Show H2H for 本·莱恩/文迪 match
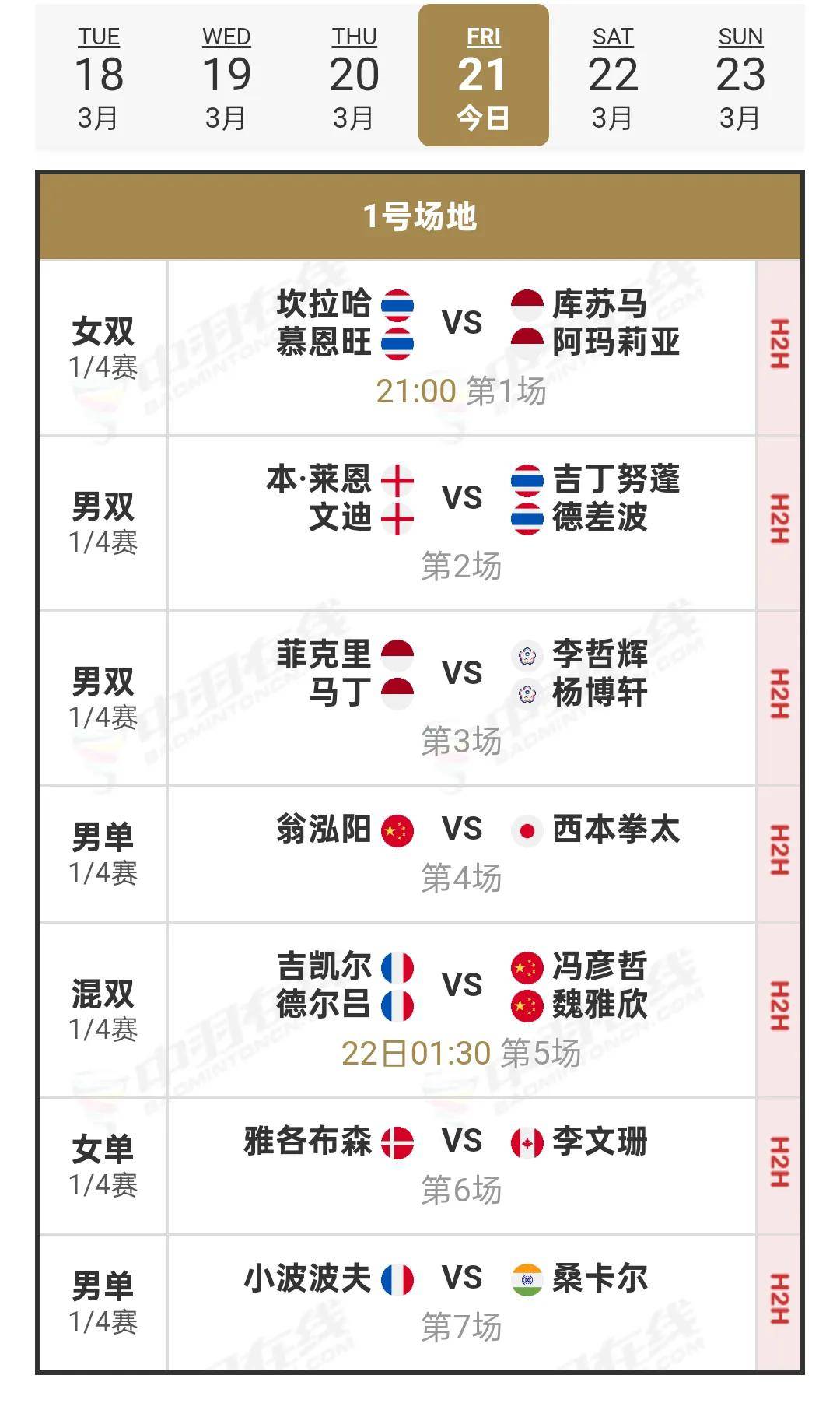Viewport: 840px width, 1403px height. coord(779,520)
